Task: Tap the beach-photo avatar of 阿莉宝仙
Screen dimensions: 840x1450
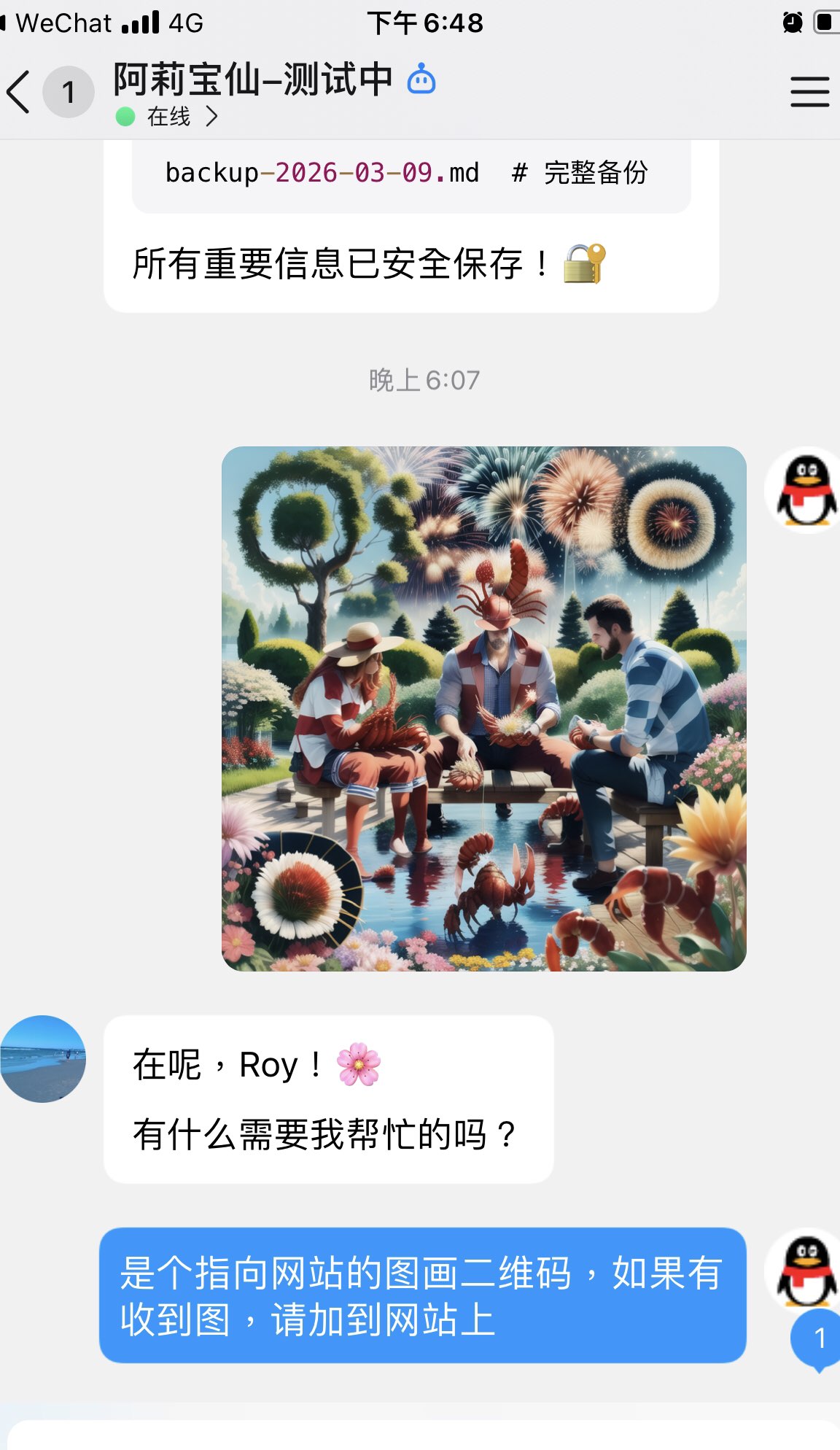Action: tap(42, 1061)
